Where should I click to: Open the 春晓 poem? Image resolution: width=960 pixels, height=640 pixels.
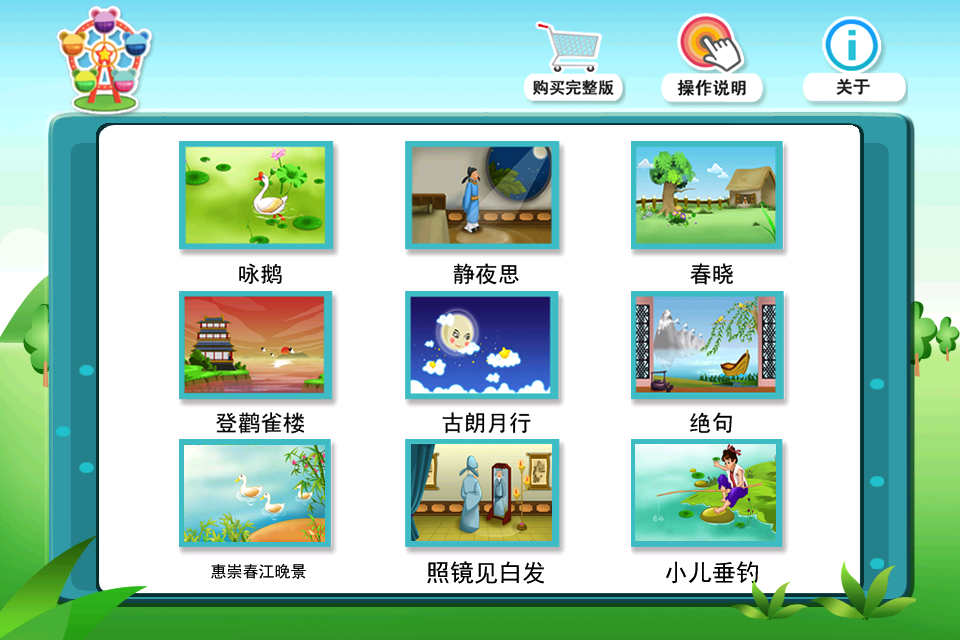[x=707, y=195]
